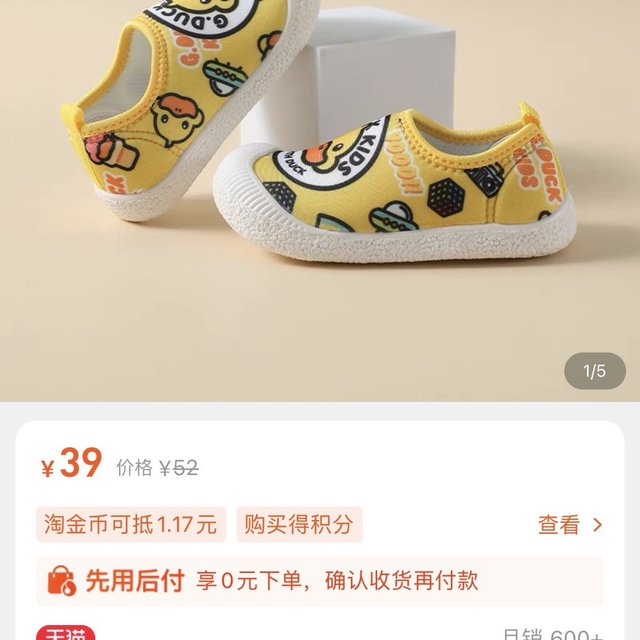Tap 查看 to view coin discount details

click(570, 525)
